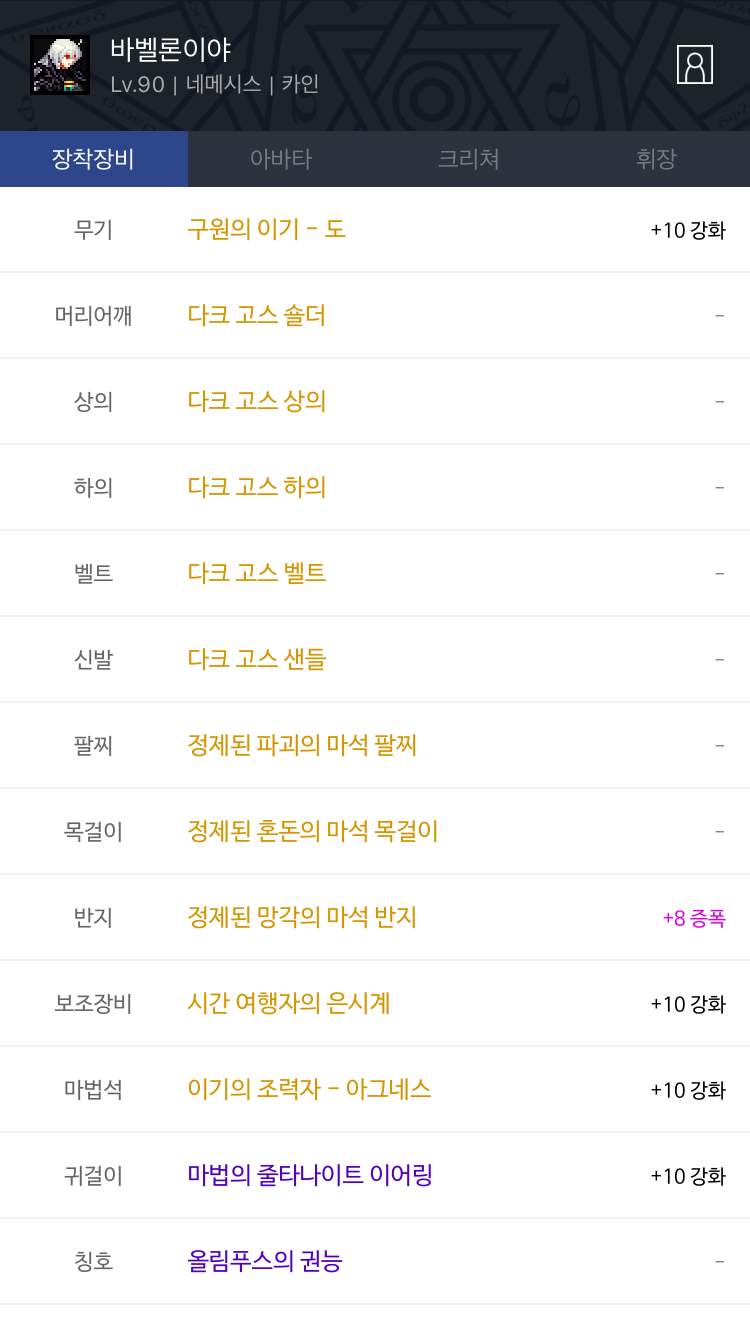Open the character profile icon
This screenshot has height=1334, width=750.
coord(694,65)
